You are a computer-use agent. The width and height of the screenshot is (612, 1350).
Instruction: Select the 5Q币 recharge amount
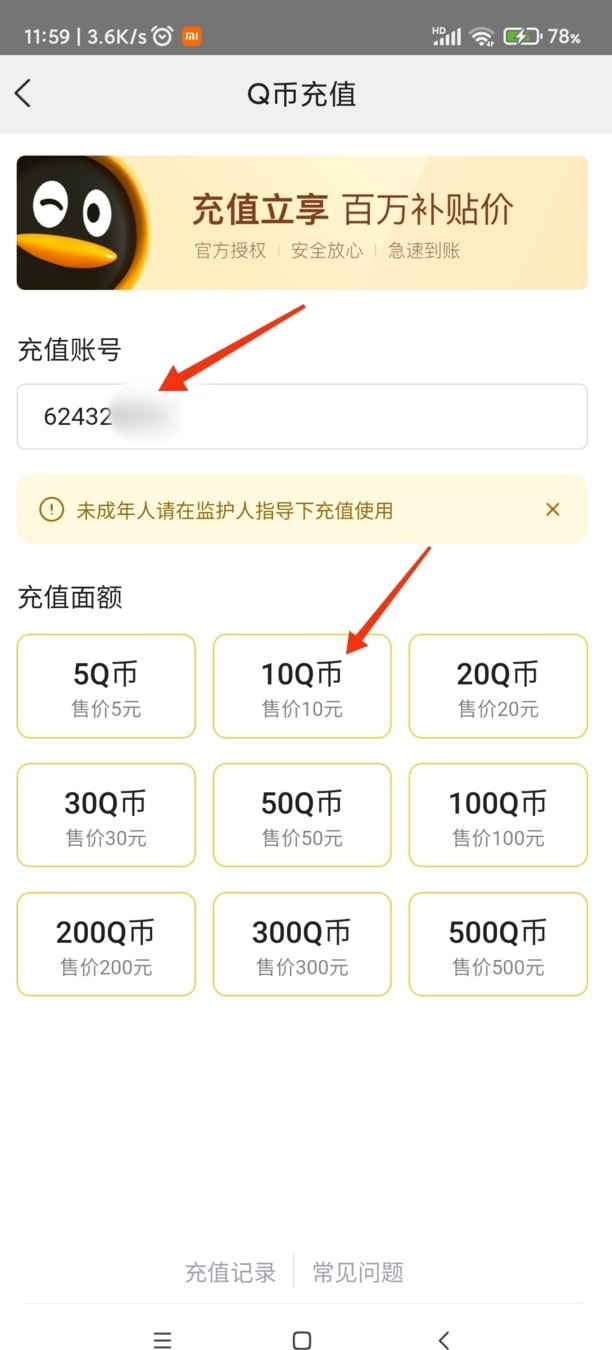tap(106, 687)
